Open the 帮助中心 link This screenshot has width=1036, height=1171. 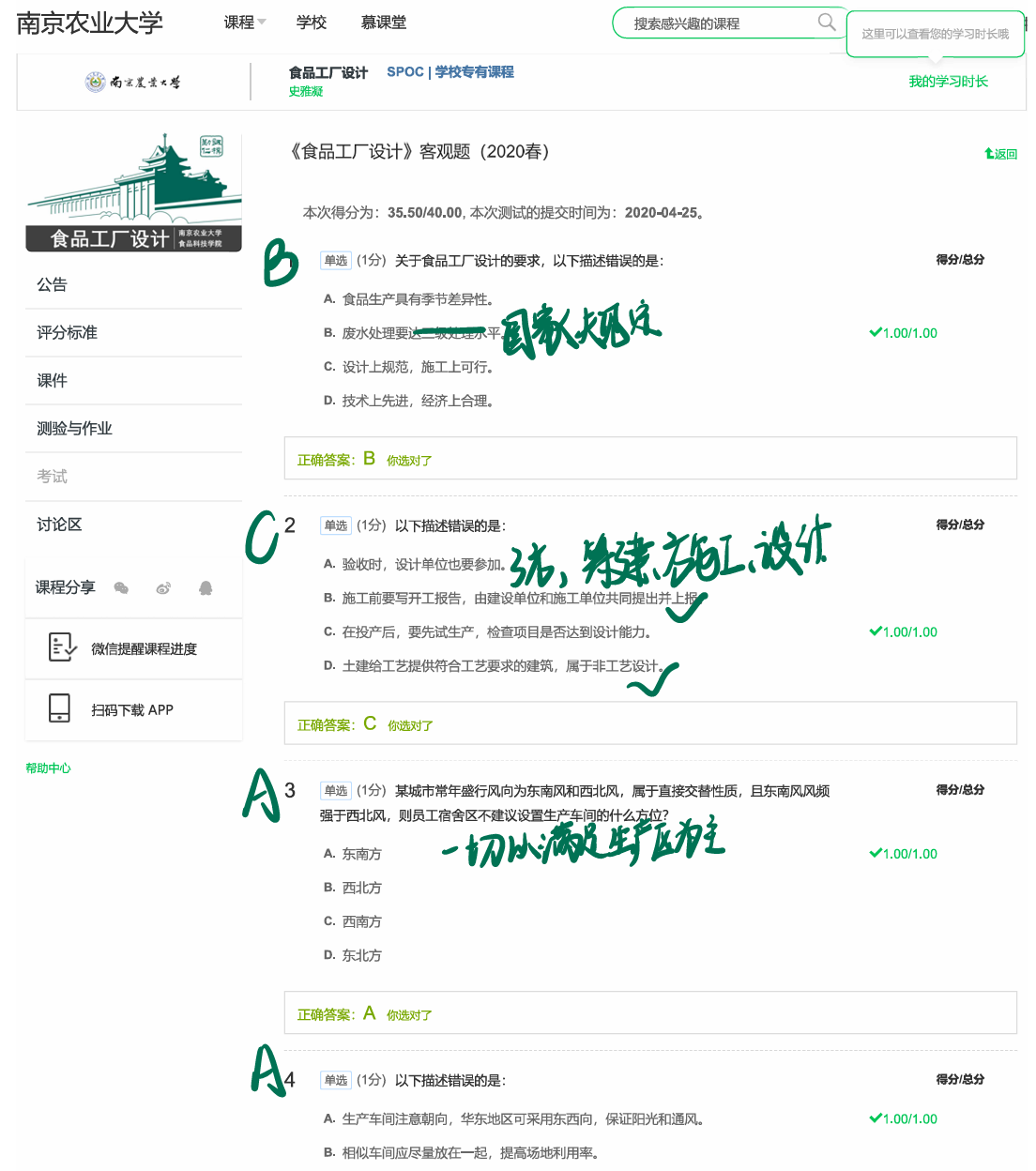coord(48,768)
